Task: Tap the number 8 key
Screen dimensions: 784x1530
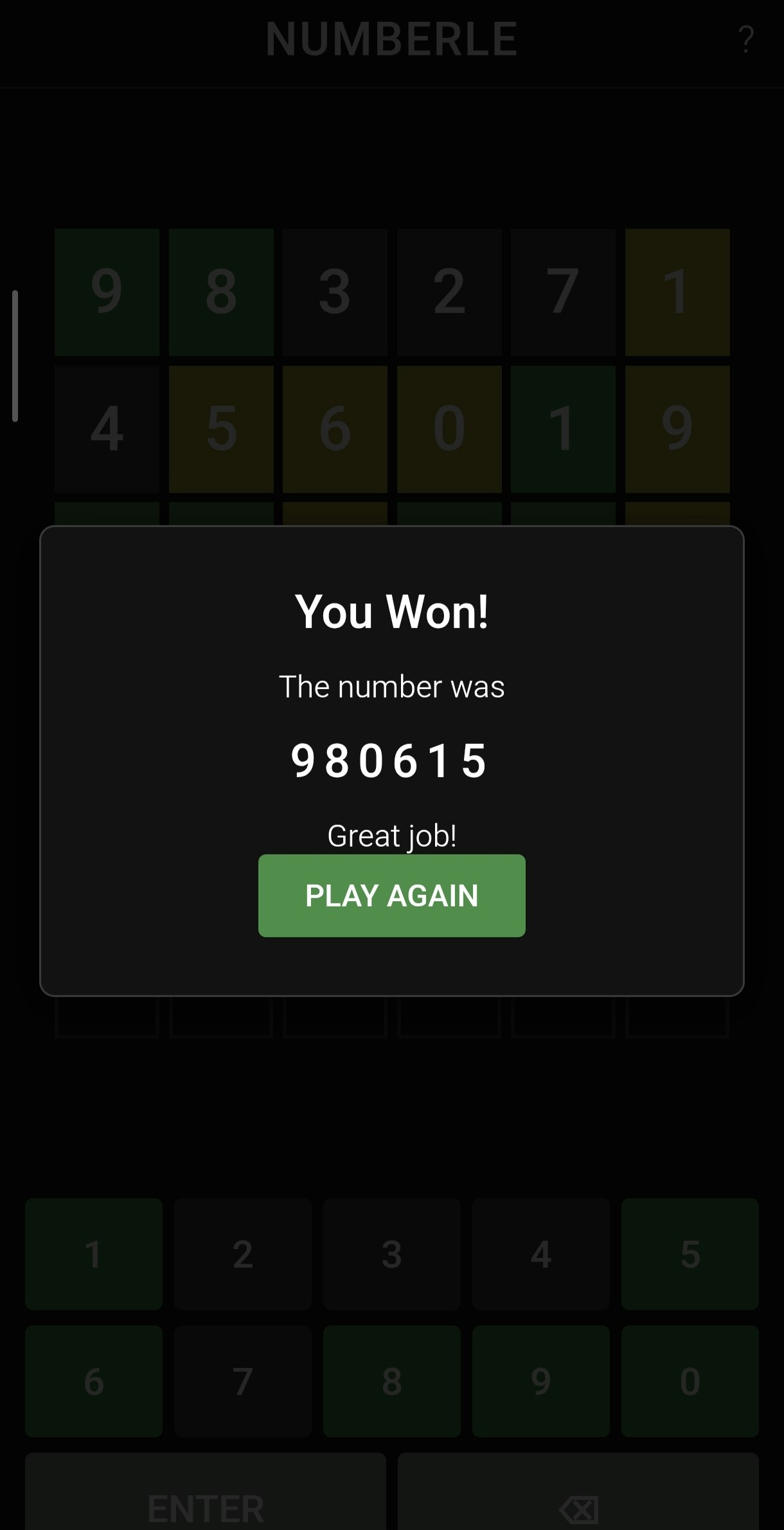Action: (x=391, y=1381)
